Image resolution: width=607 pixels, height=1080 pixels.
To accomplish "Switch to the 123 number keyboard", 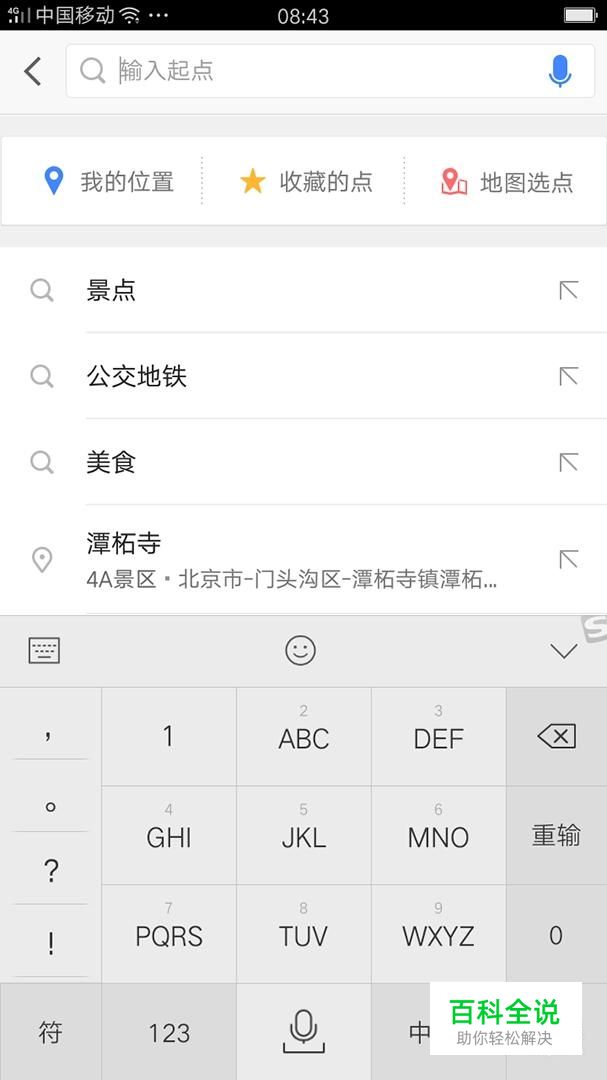I will pyautogui.click(x=169, y=1032).
